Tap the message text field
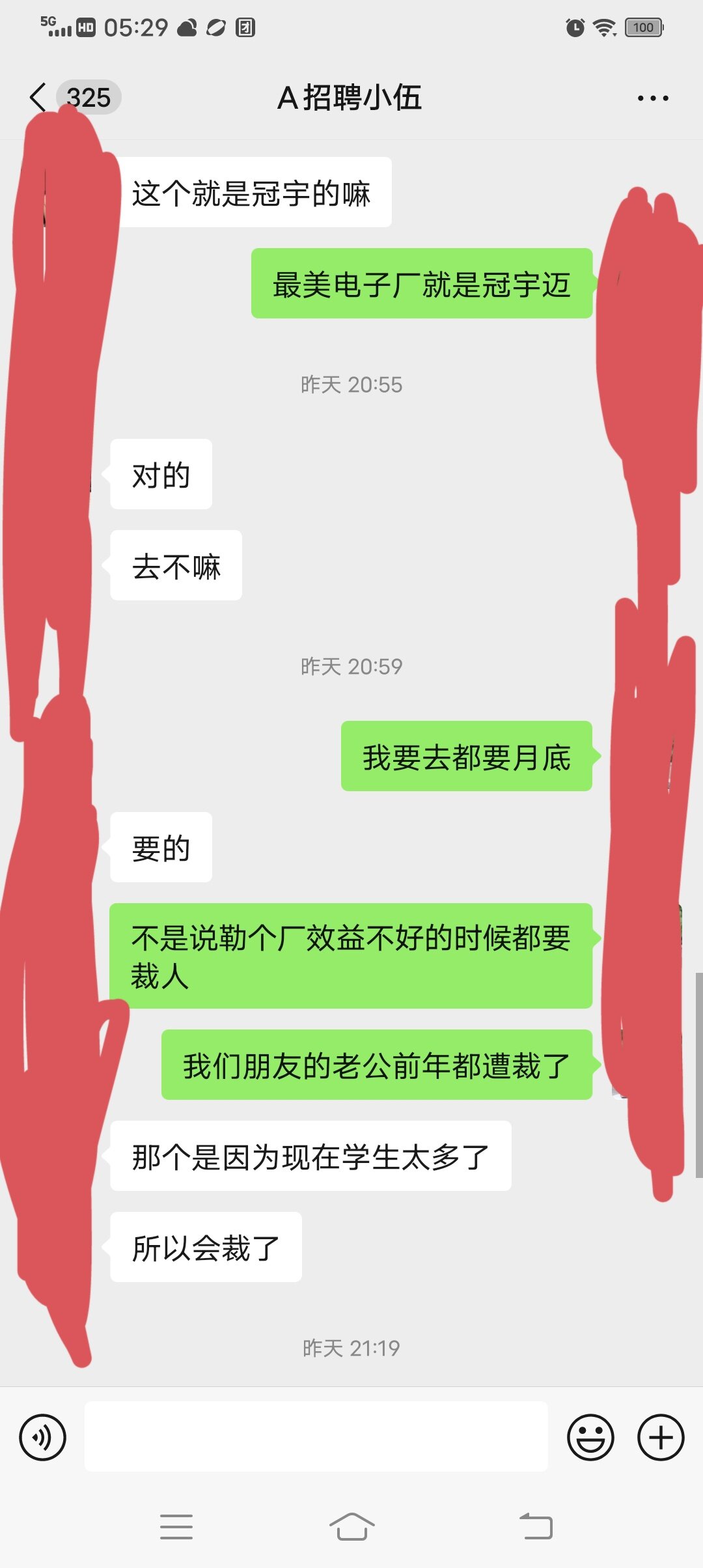703x1568 pixels. [316, 1436]
